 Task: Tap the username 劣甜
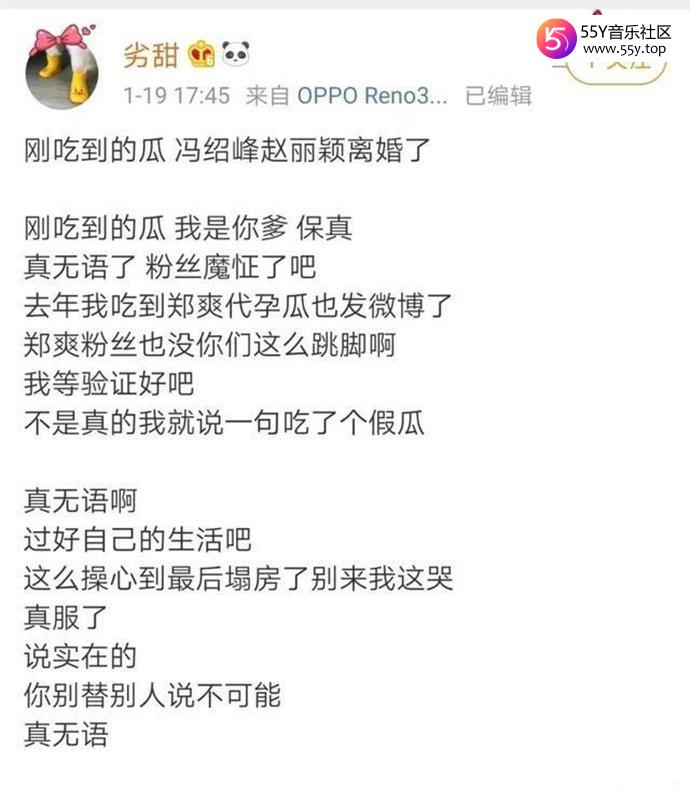coord(151,54)
